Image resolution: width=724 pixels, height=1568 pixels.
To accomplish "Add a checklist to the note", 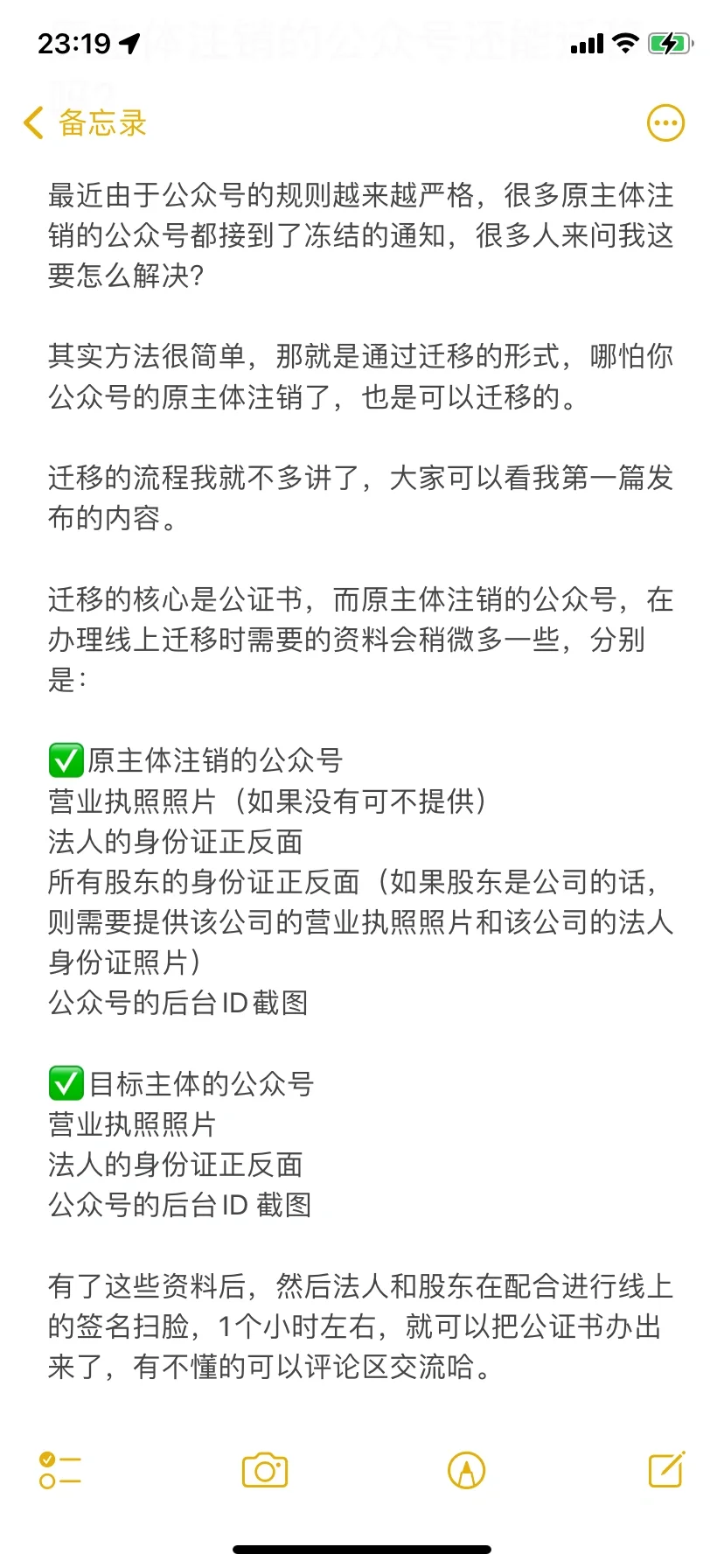I will click(x=59, y=1470).
